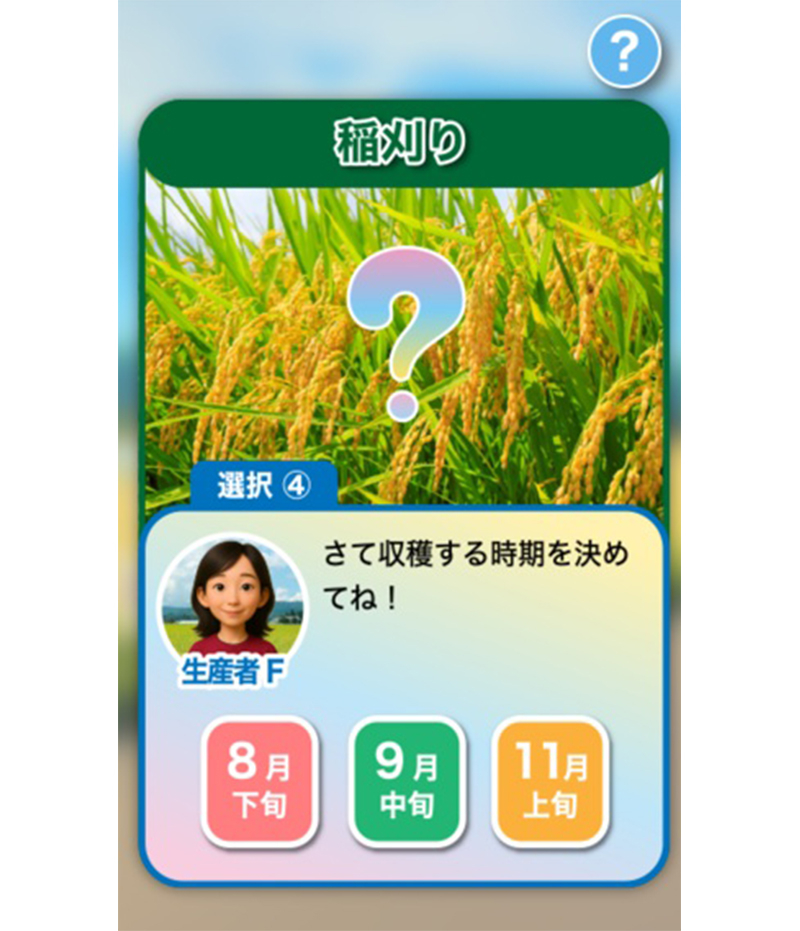
Task: Pick 11月上旬 for harvesting
Action: coord(550,782)
